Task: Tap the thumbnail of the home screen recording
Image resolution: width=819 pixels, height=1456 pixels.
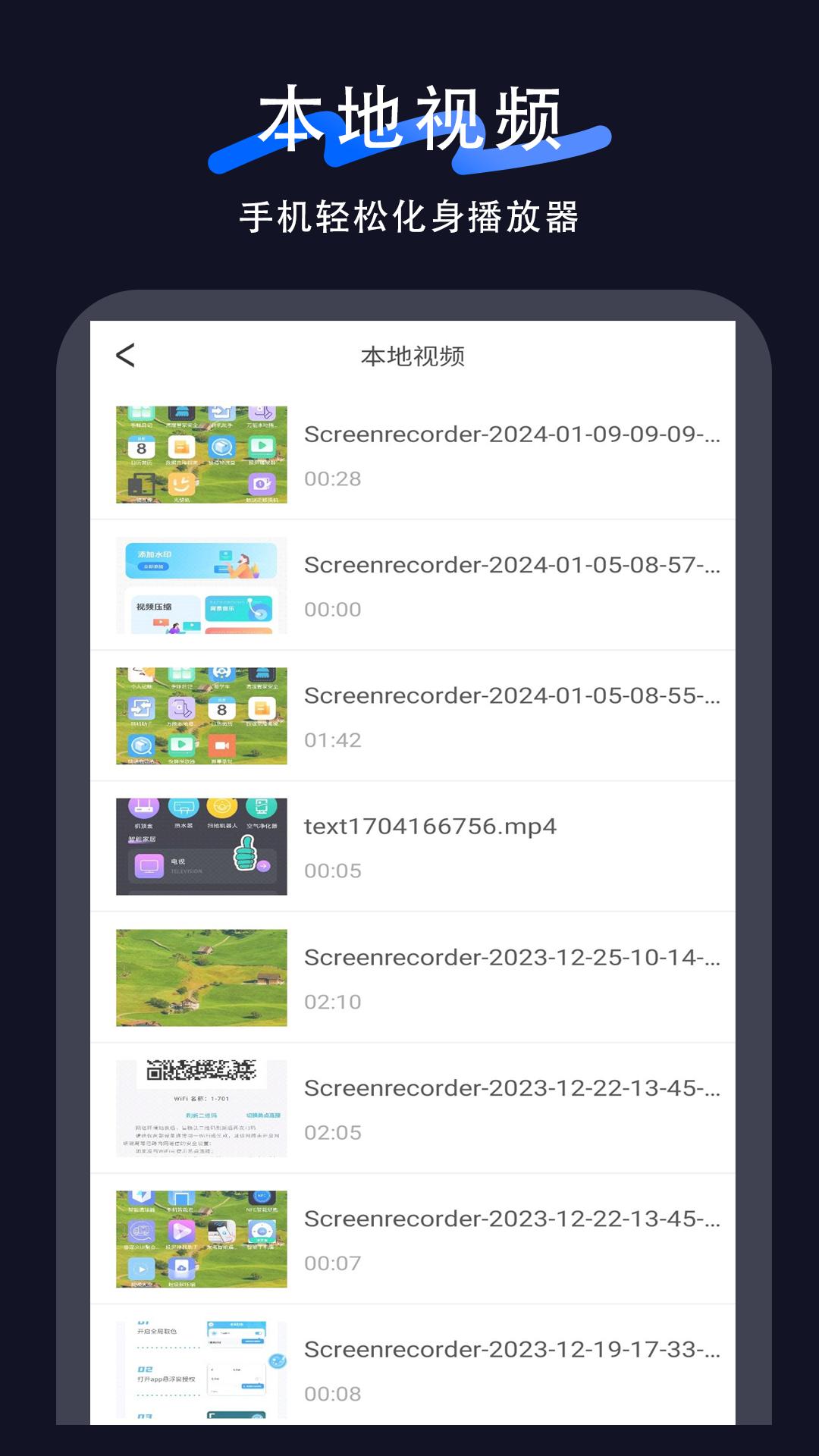Action: click(201, 454)
